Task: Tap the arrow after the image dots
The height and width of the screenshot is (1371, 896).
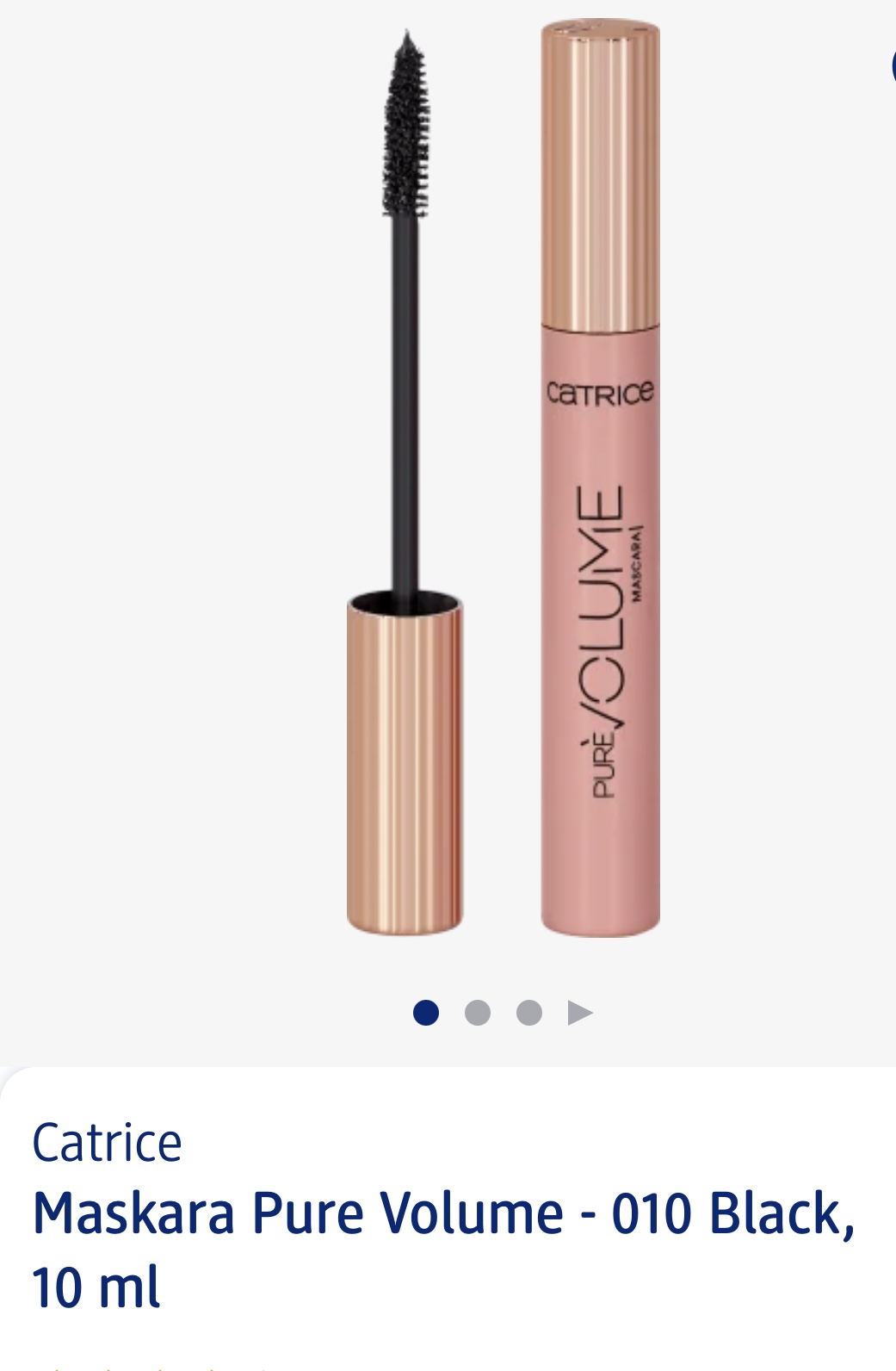Action: tap(580, 1013)
